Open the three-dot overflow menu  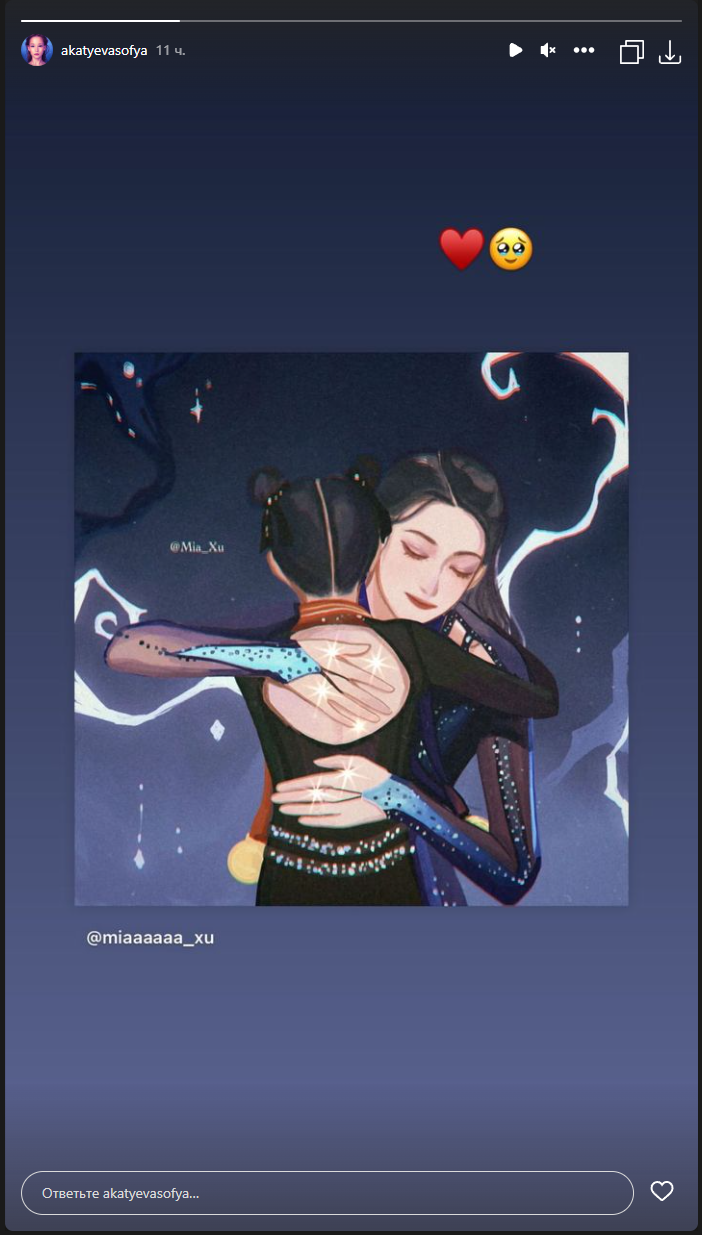[584, 50]
